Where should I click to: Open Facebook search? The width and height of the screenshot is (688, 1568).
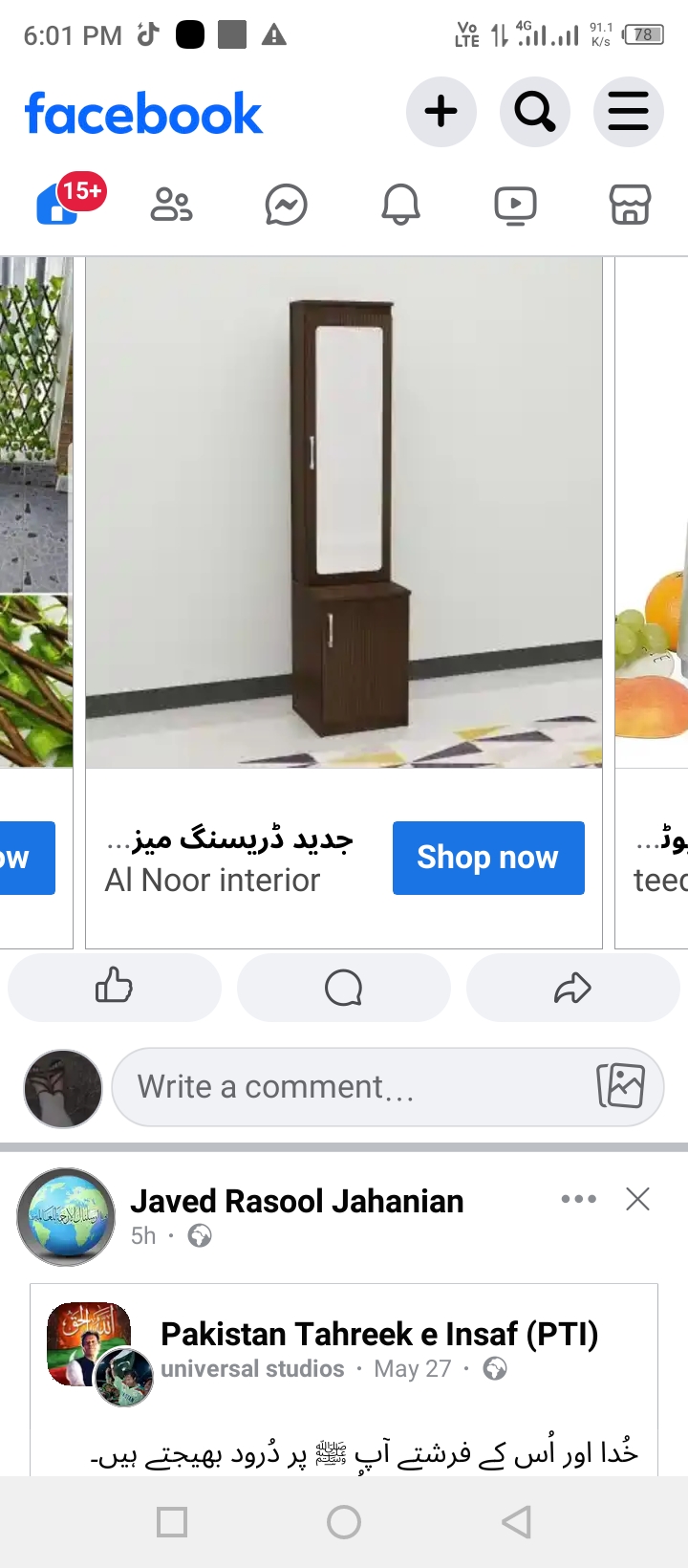(534, 112)
